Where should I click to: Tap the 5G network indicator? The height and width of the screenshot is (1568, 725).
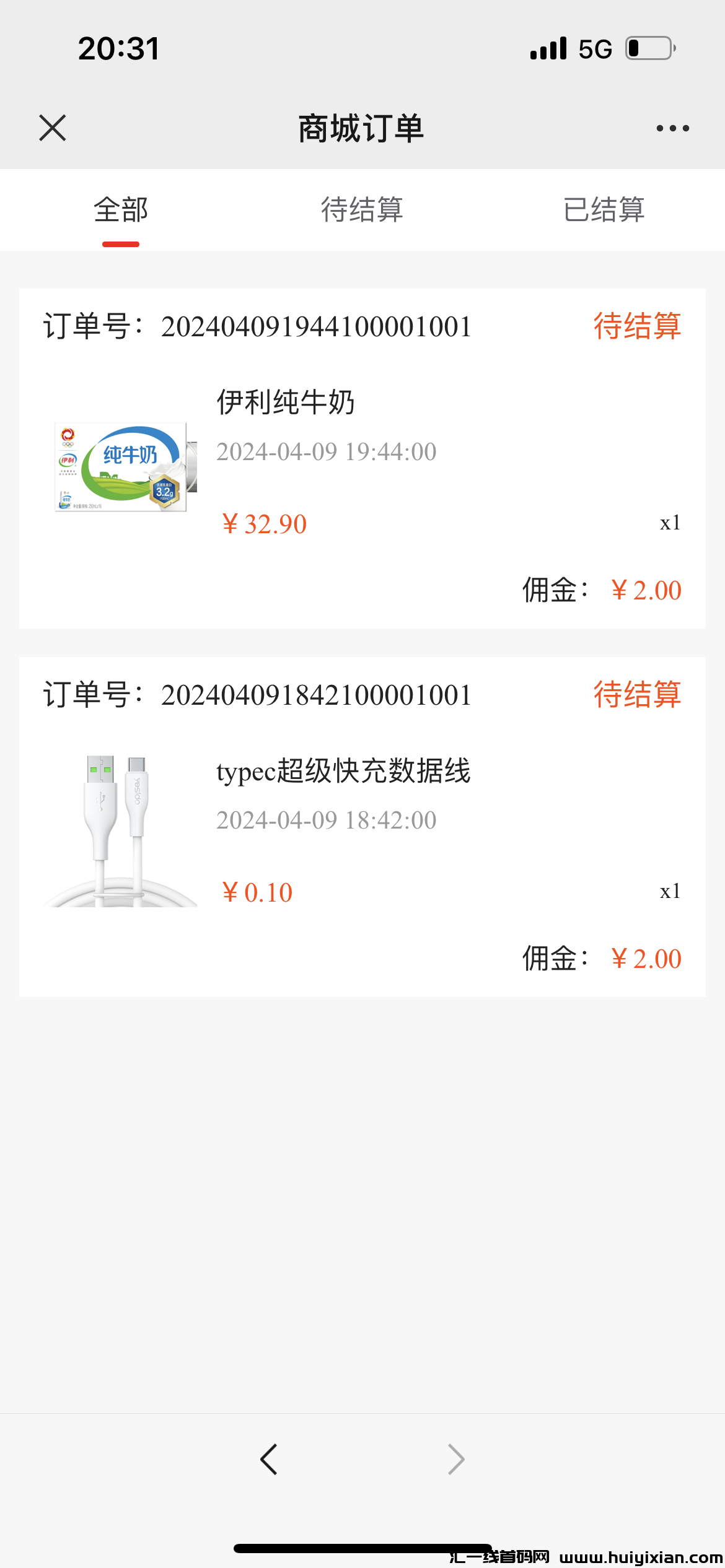[594, 48]
